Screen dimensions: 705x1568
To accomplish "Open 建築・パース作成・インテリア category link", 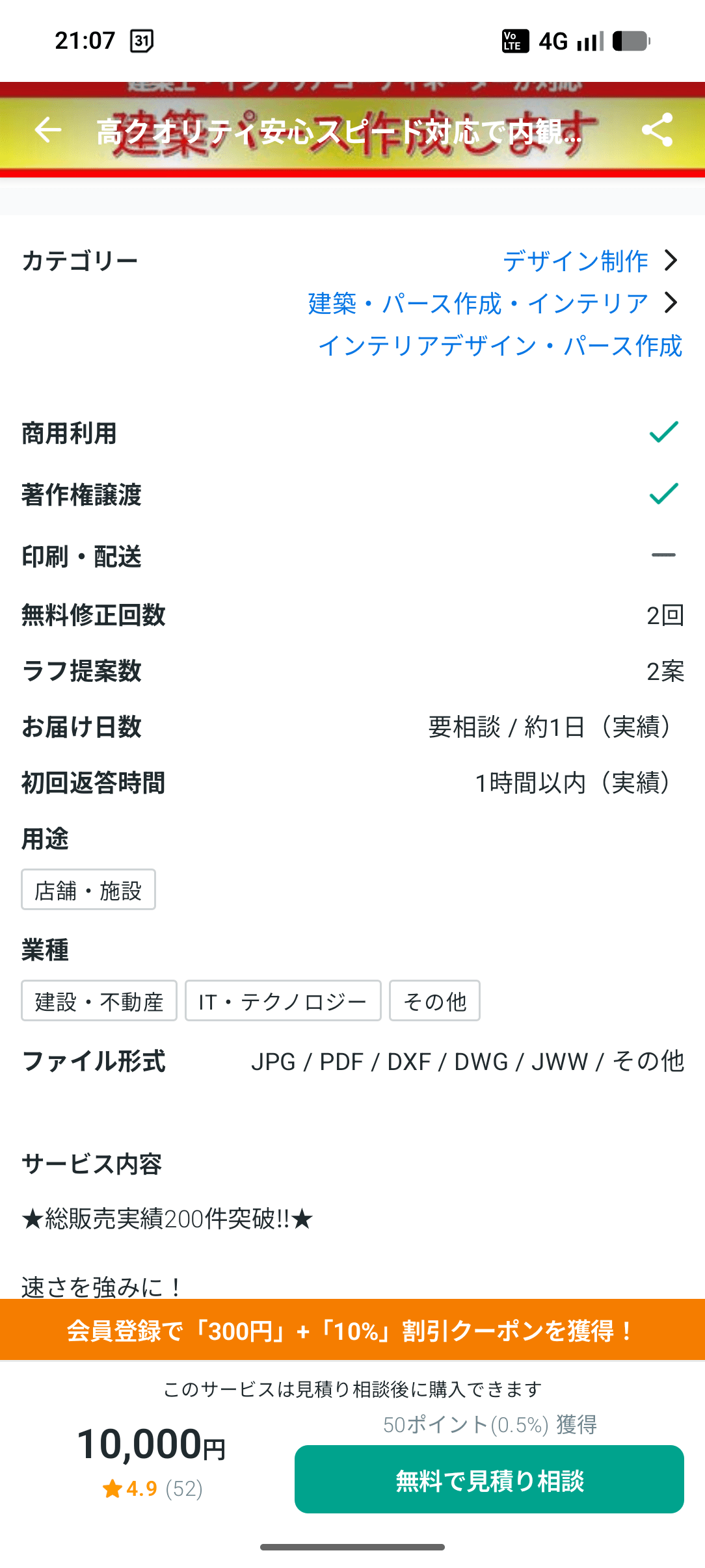I will [x=478, y=303].
